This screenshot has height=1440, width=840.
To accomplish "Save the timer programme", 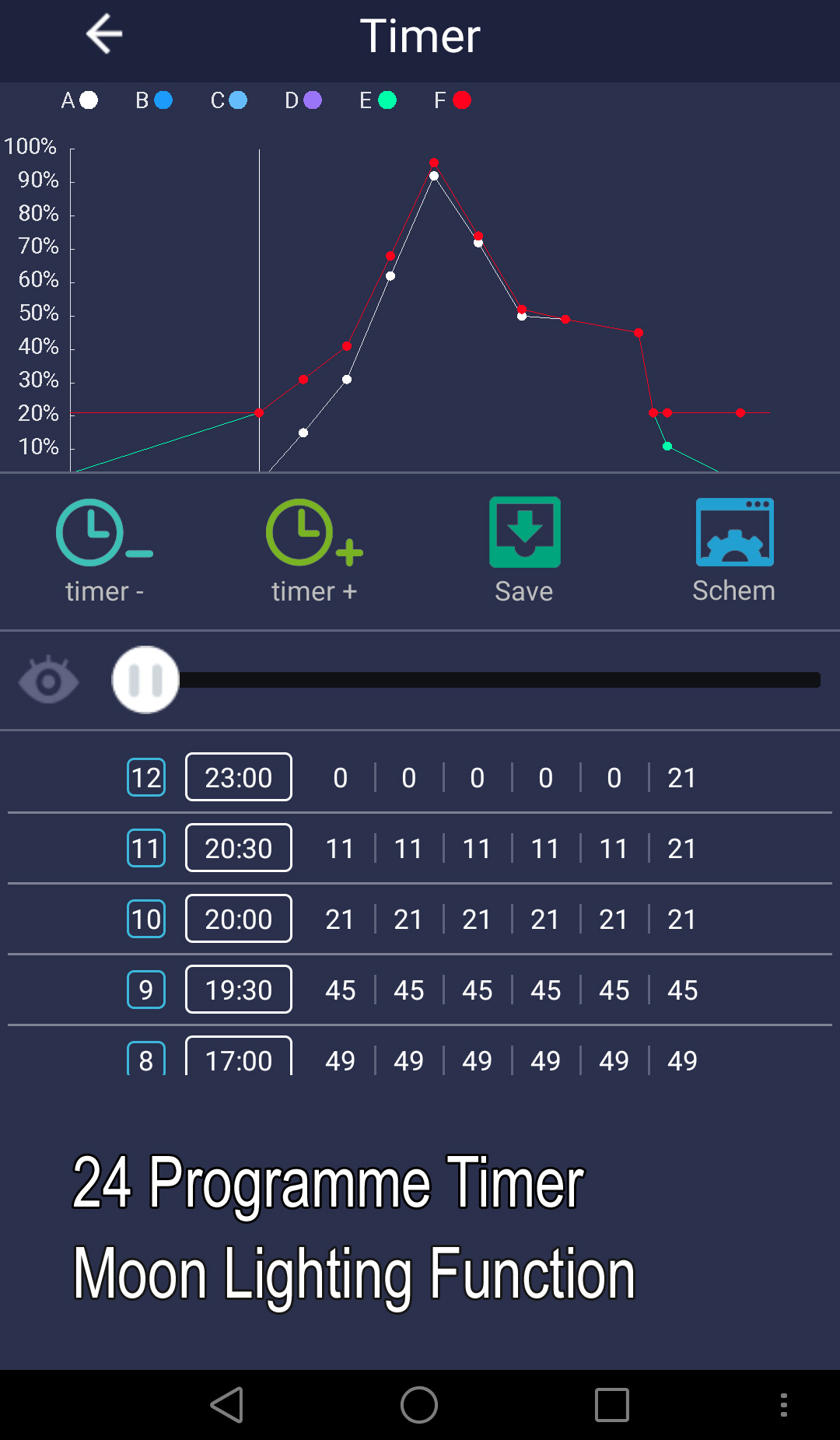I will [x=524, y=549].
